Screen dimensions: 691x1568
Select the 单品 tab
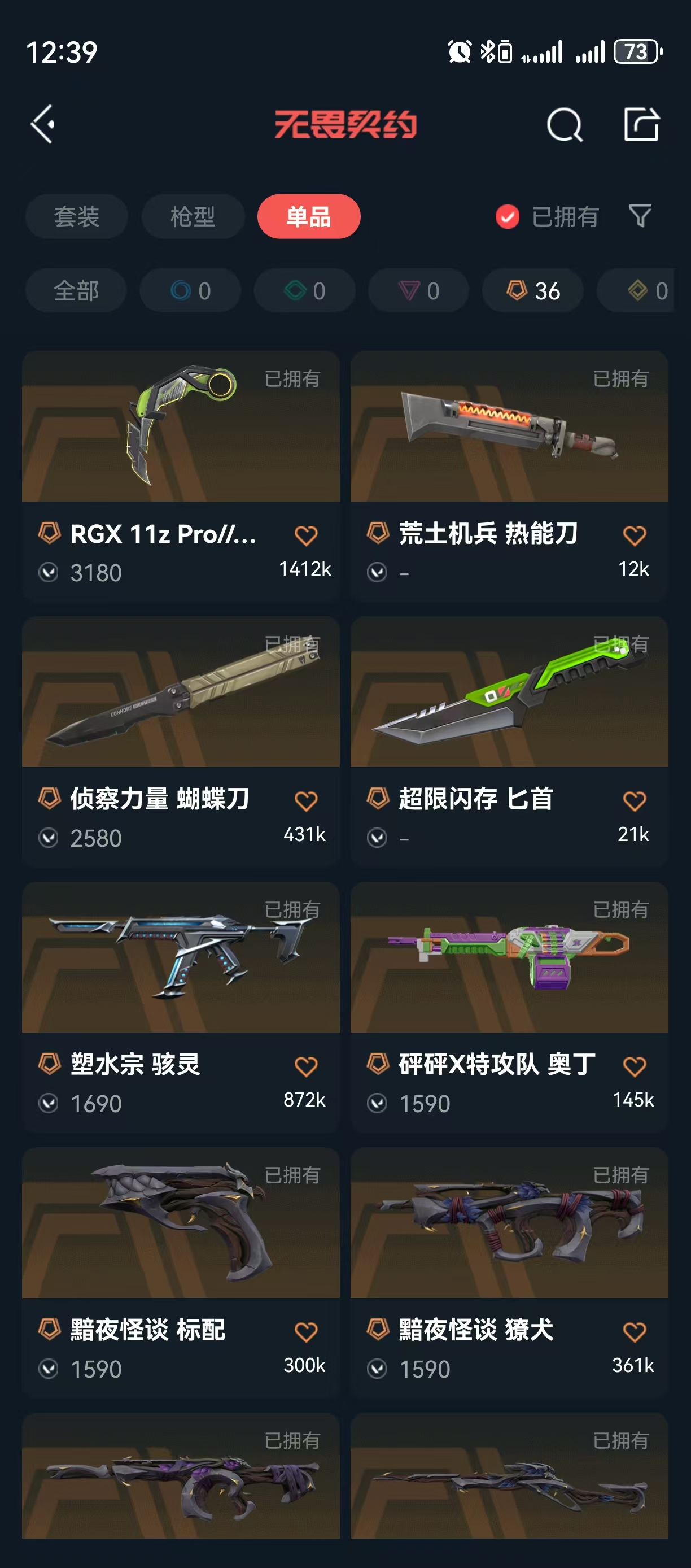[x=308, y=217]
